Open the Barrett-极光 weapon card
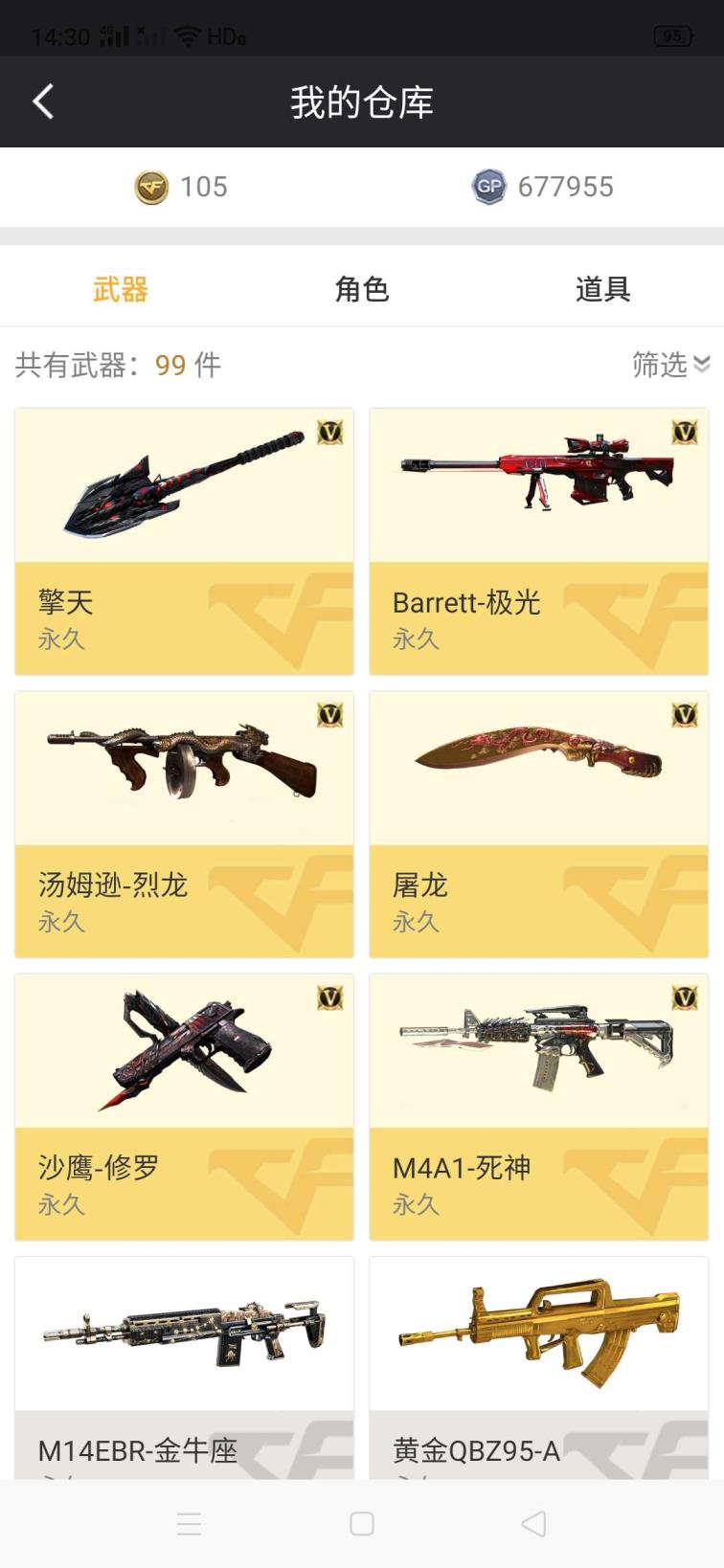Viewport: 724px width, 1568px height. click(539, 542)
